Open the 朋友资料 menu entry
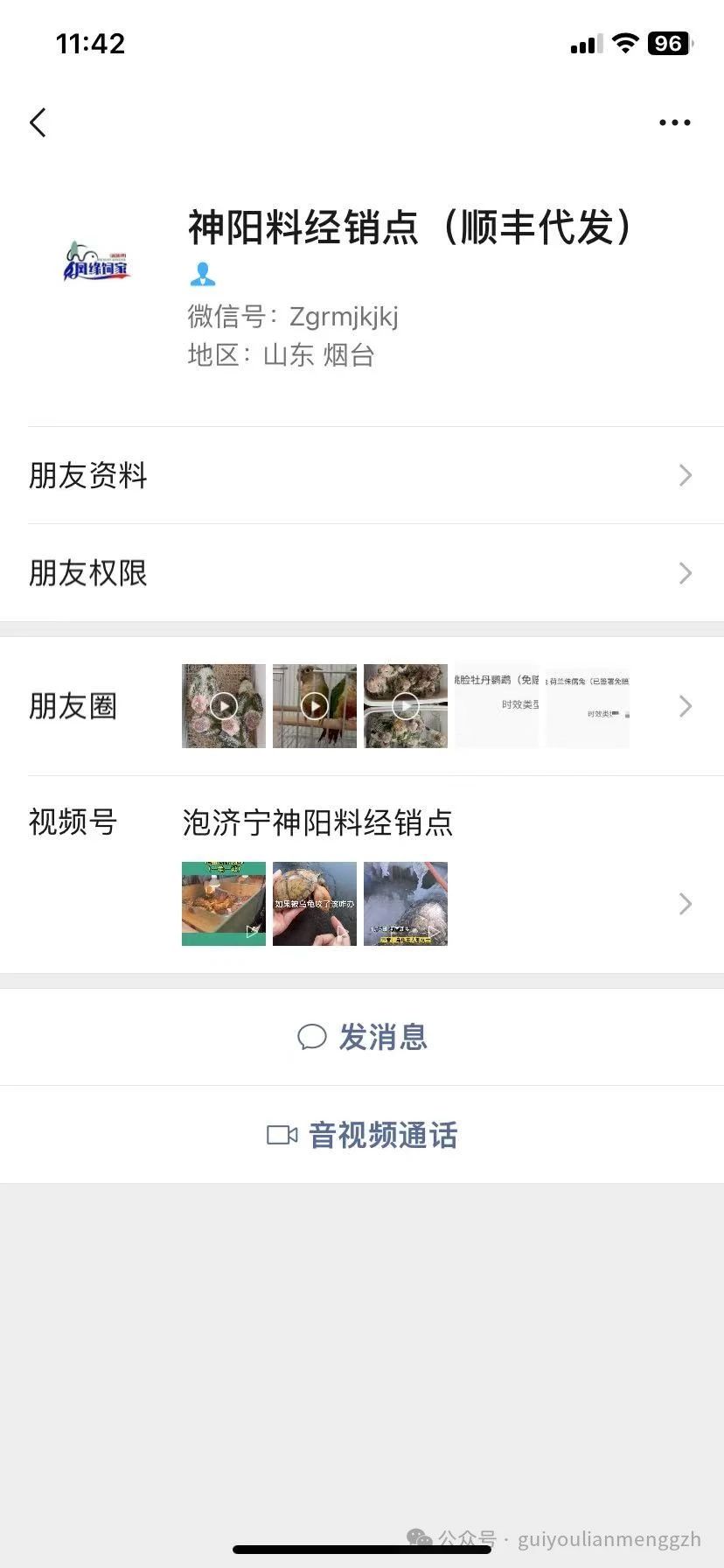Screen dimensions: 724x1568 87,475
